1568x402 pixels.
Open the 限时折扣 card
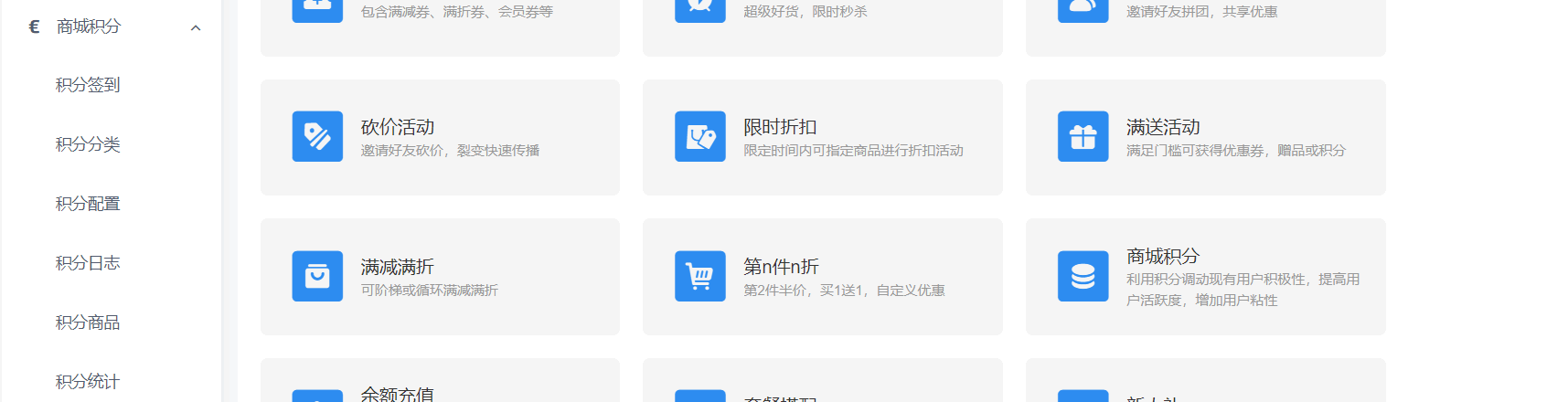pos(822,137)
